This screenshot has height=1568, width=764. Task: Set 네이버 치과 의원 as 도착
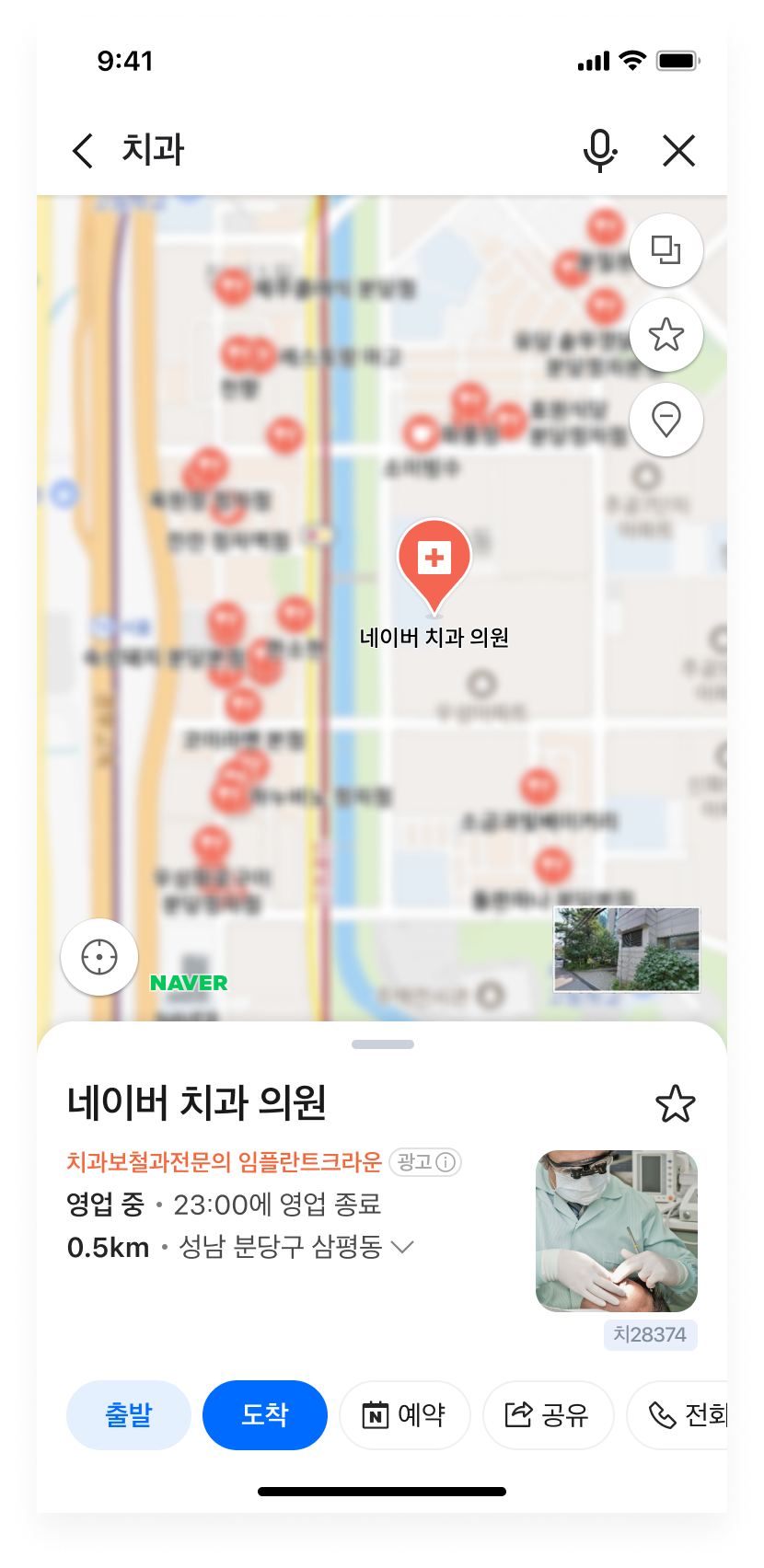265,1414
